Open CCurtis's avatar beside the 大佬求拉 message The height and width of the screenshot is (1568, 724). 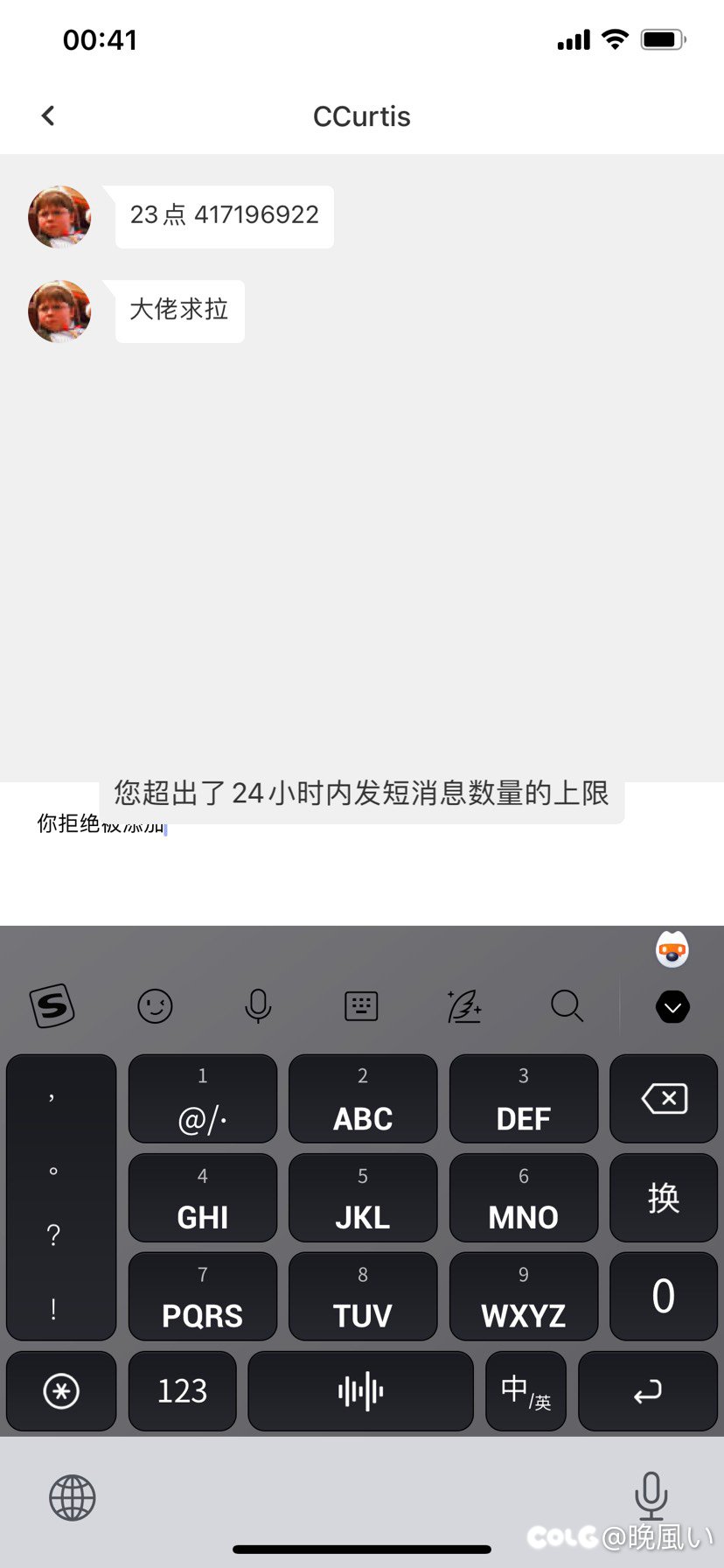point(59,311)
